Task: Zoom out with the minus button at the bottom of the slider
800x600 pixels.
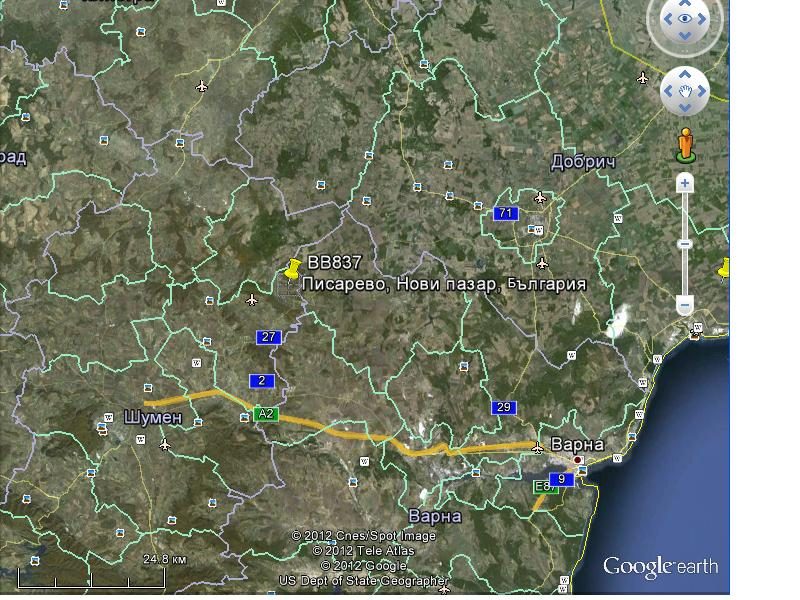Action: (685, 304)
